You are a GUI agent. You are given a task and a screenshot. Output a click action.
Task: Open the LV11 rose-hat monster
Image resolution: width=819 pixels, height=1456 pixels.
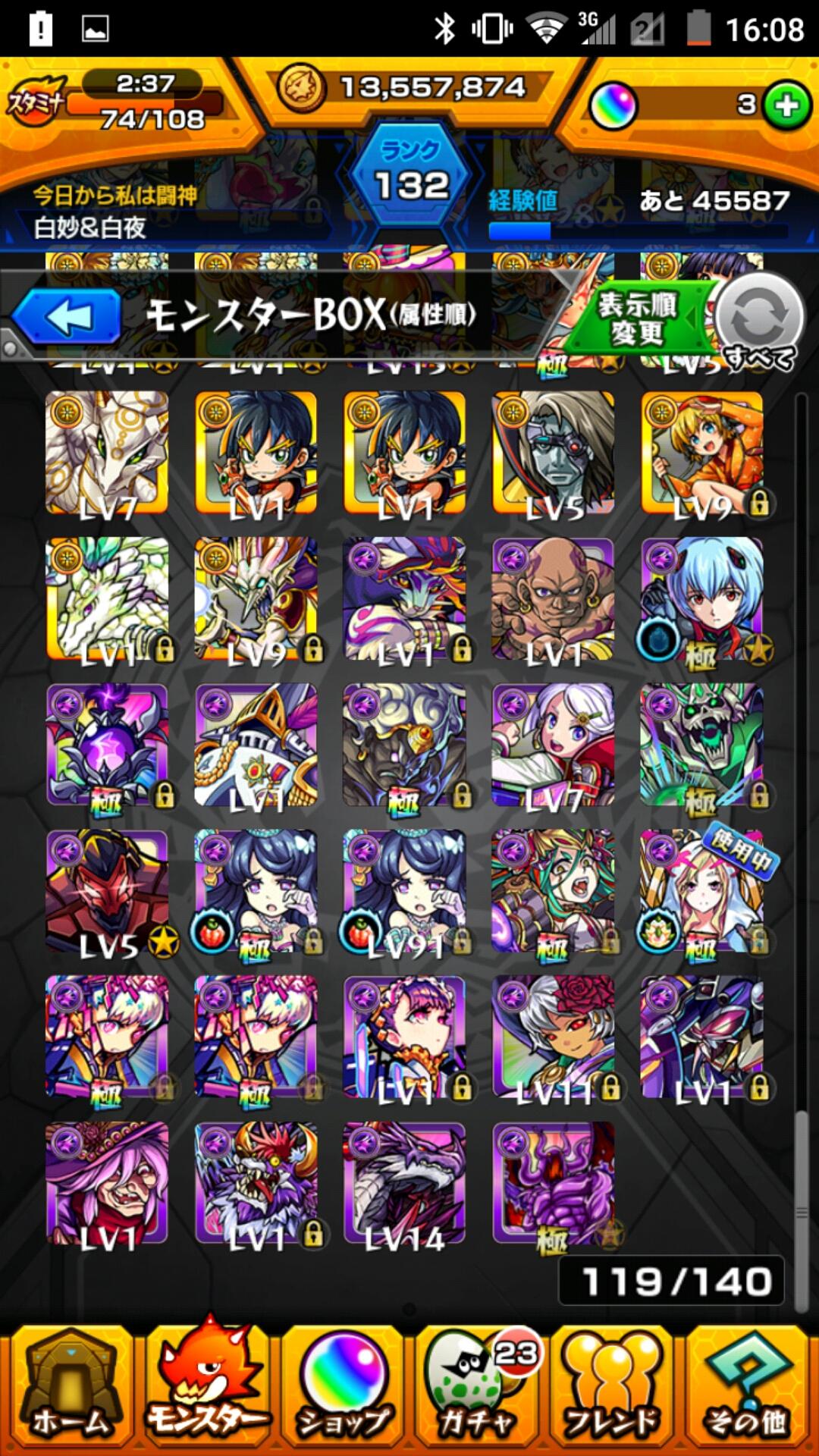[x=554, y=1037]
